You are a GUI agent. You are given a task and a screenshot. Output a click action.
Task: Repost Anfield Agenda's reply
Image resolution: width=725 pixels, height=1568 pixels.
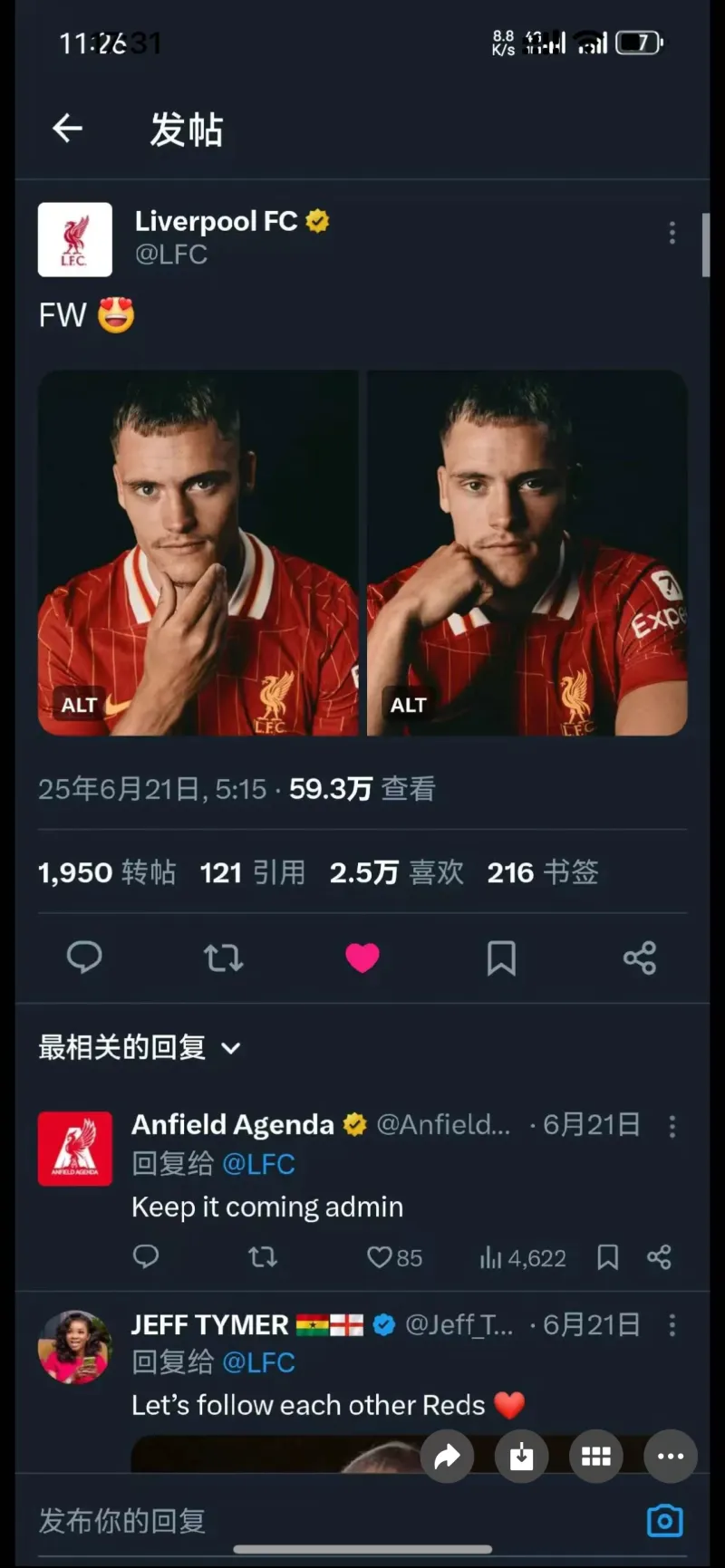263,1257
